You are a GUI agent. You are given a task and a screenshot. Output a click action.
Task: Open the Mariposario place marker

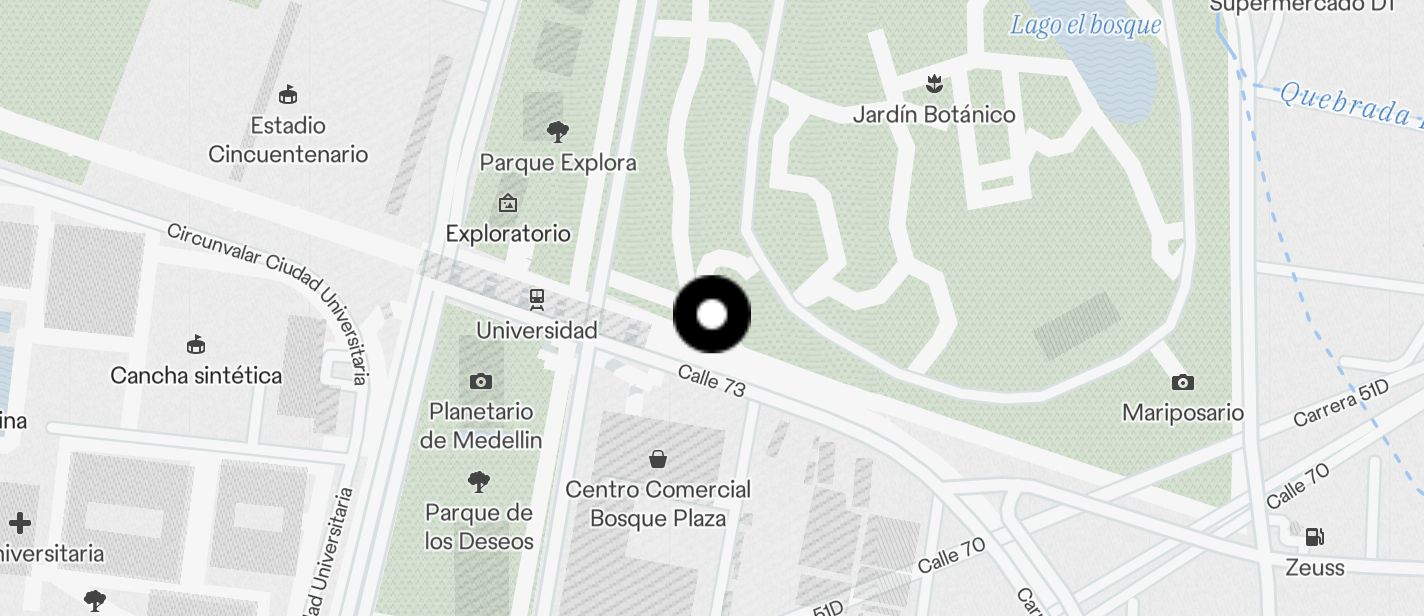pos(1183,382)
